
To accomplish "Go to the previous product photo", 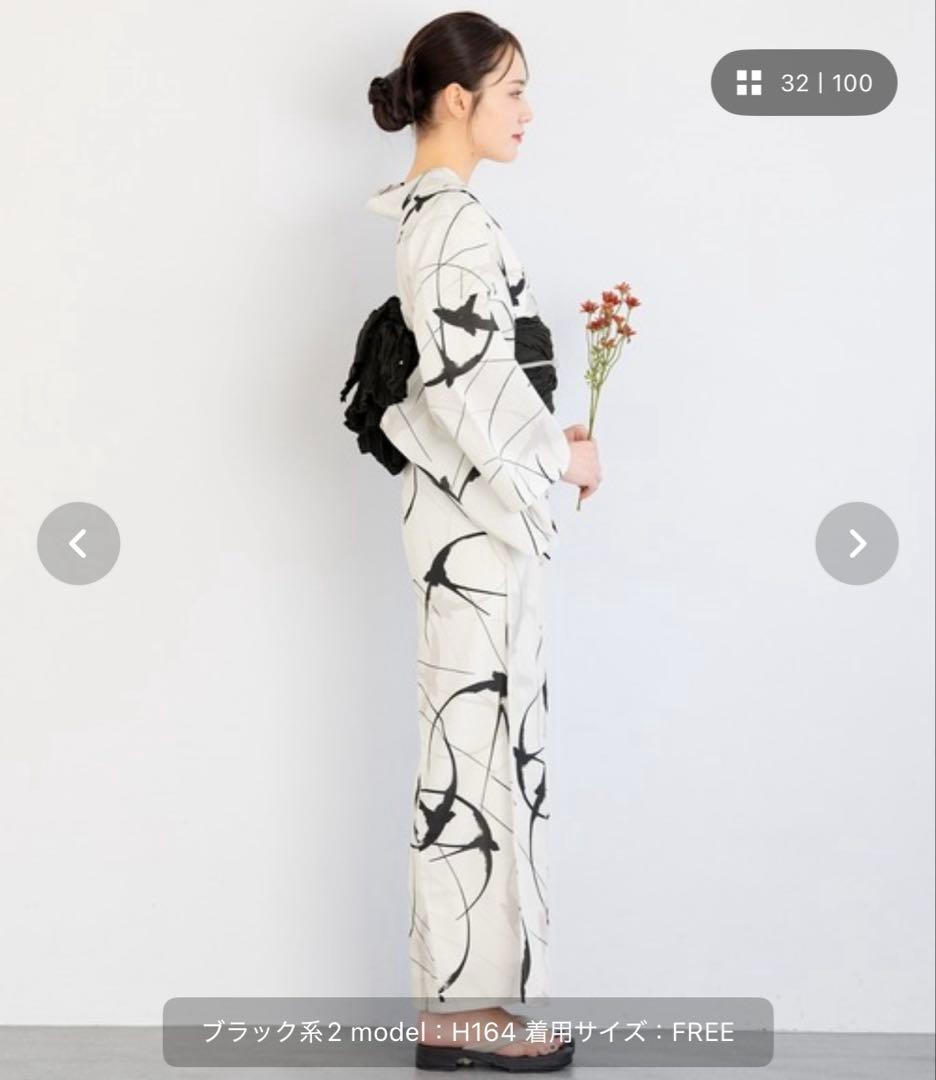I will pos(78,544).
